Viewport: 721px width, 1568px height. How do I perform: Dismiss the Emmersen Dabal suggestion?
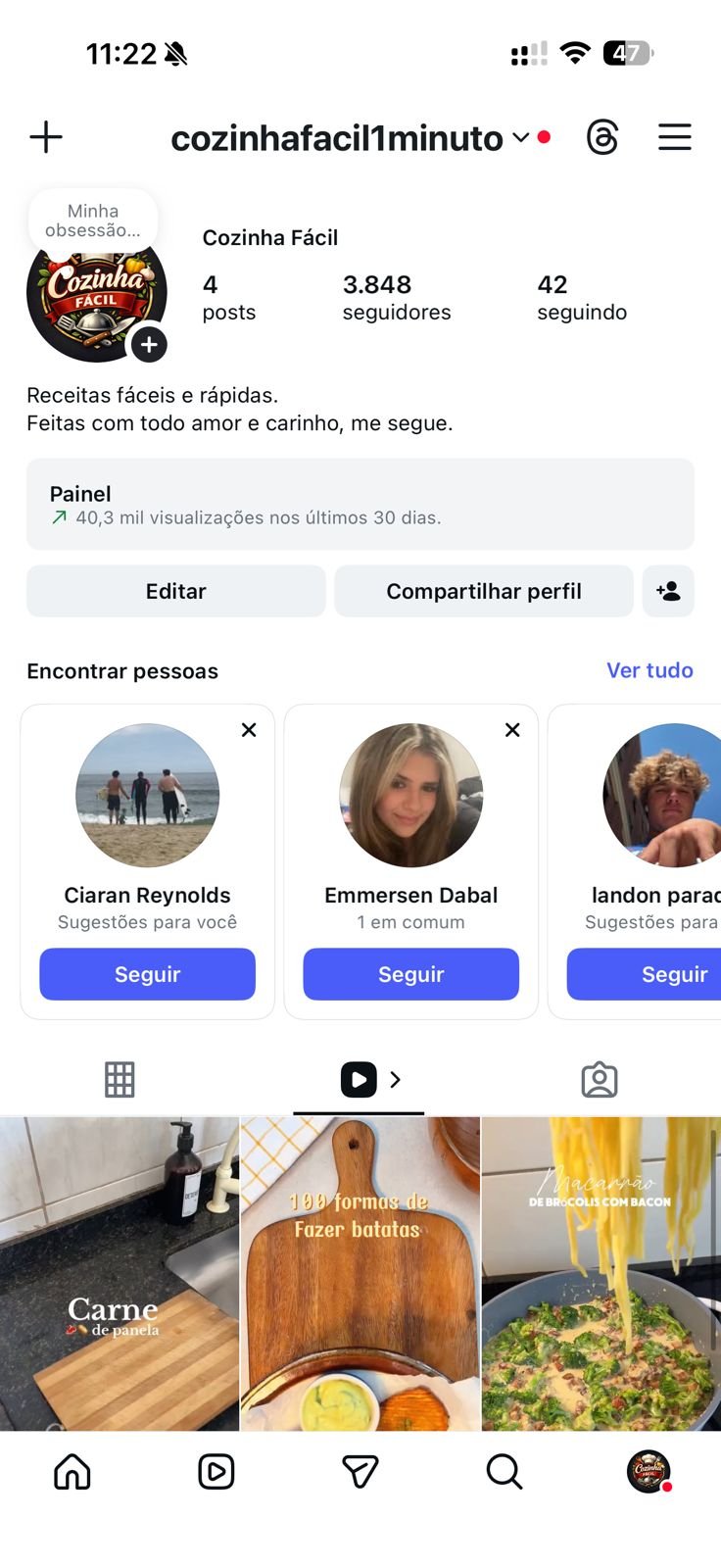(512, 730)
